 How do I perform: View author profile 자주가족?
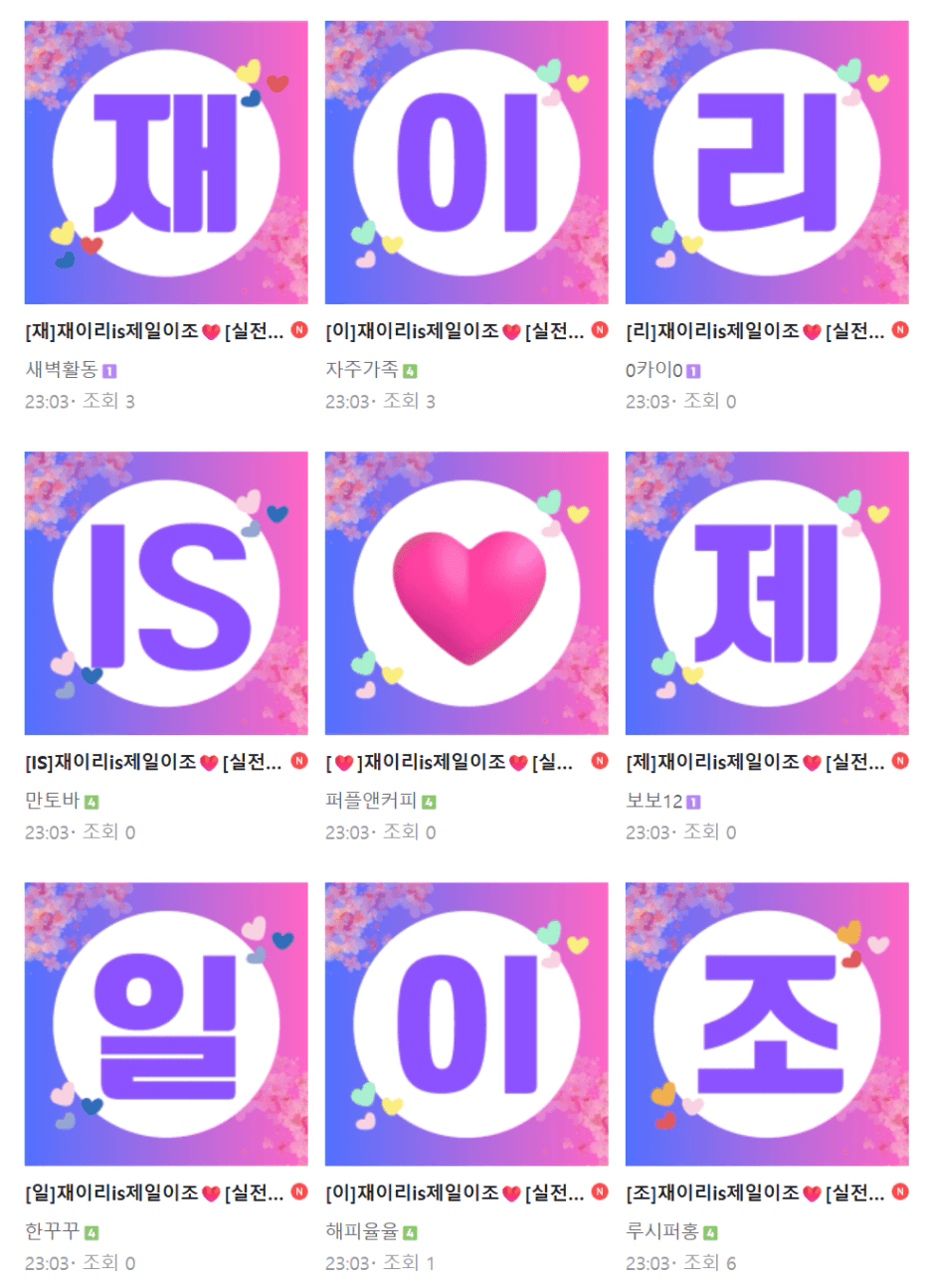(361, 370)
